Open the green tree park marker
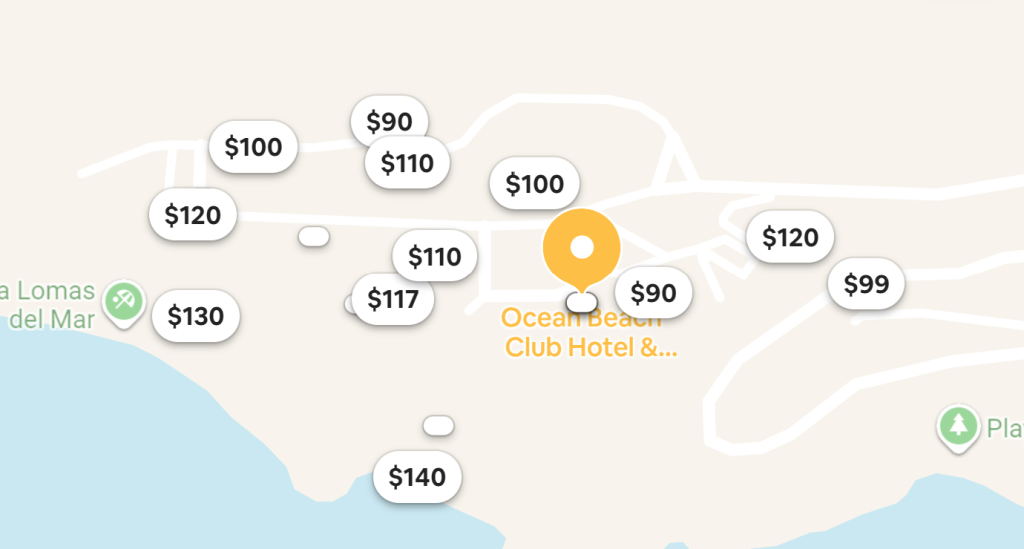This screenshot has width=1024, height=549. point(958,426)
